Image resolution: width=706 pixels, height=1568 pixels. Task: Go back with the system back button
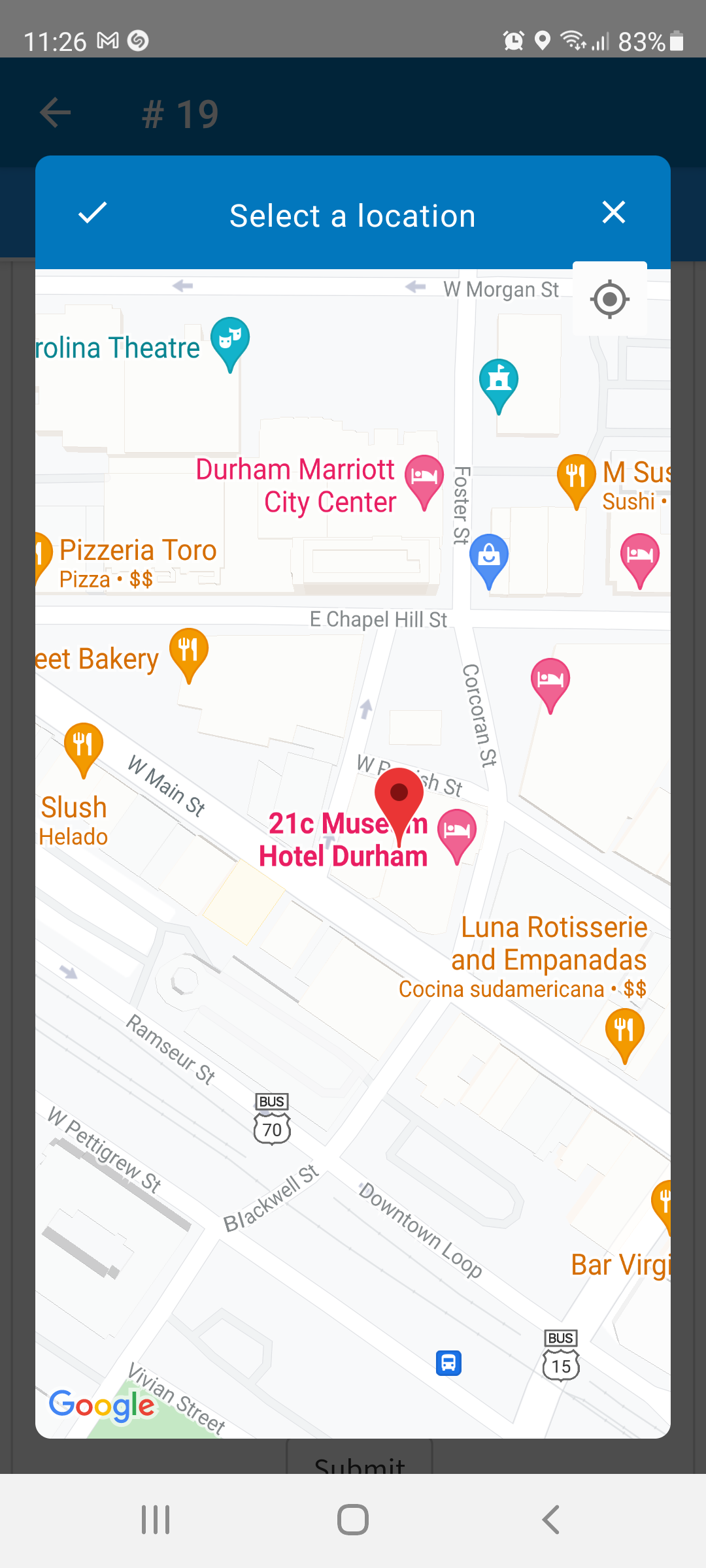pyautogui.click(x=550, y=1520)
